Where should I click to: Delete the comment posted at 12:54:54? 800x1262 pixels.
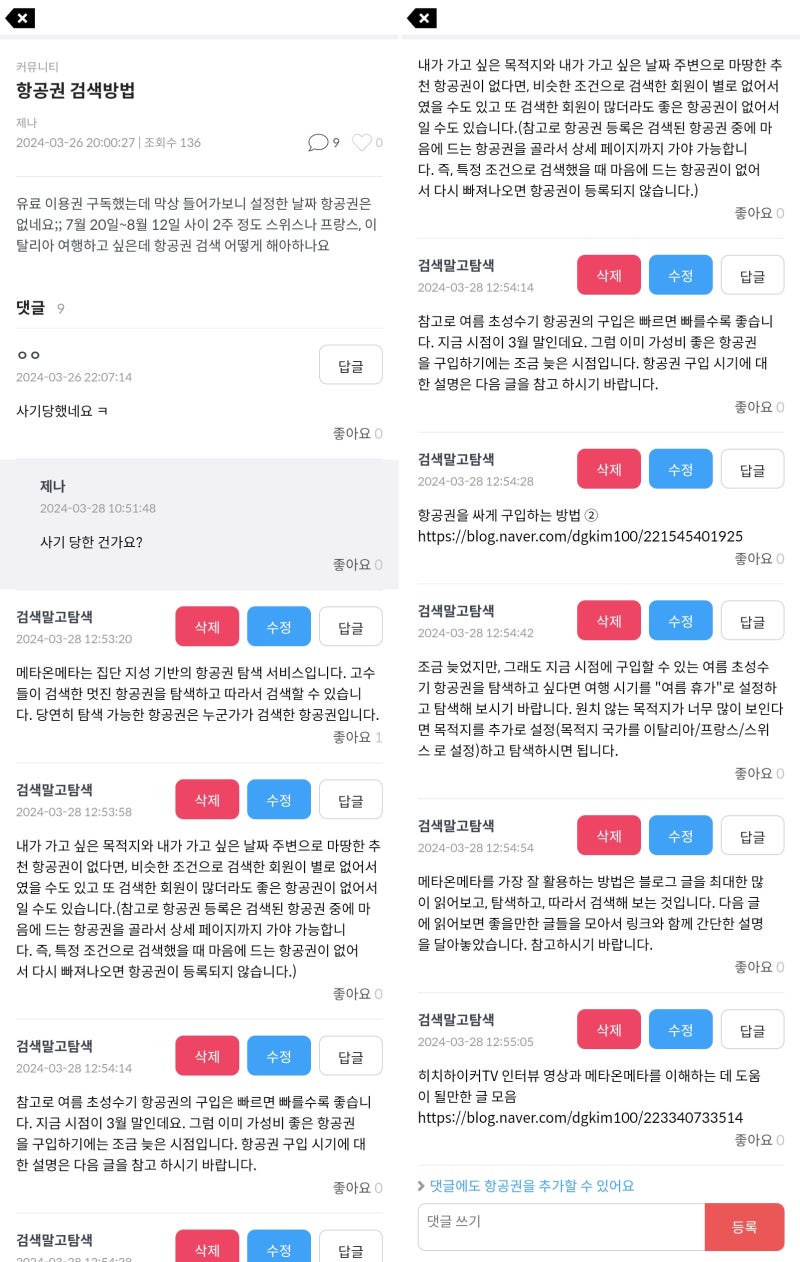click(609, 835)
